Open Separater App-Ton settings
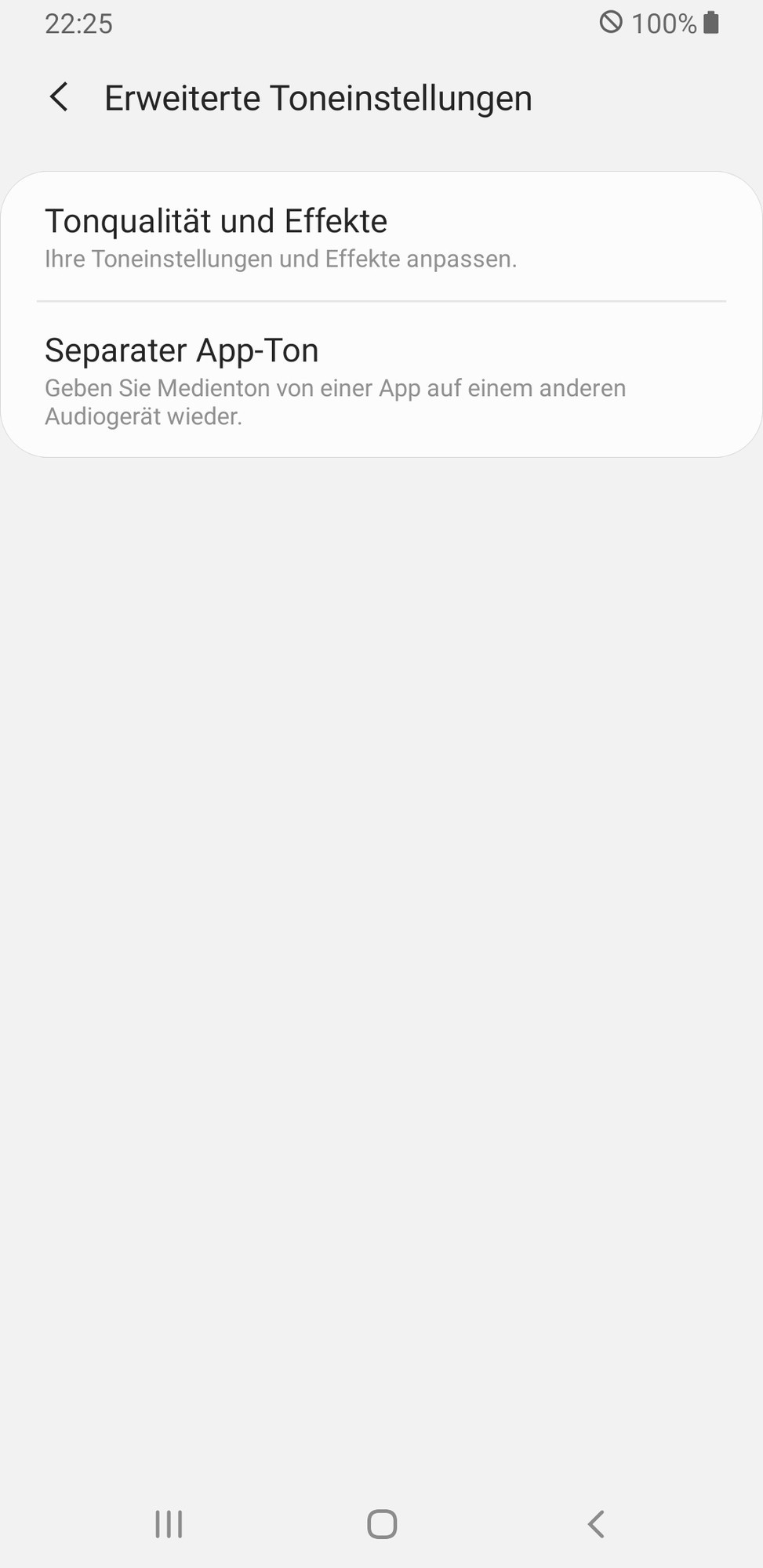The width and height of the screenshot is (763, 1568). pyautogui.click(x=381, y=380)
